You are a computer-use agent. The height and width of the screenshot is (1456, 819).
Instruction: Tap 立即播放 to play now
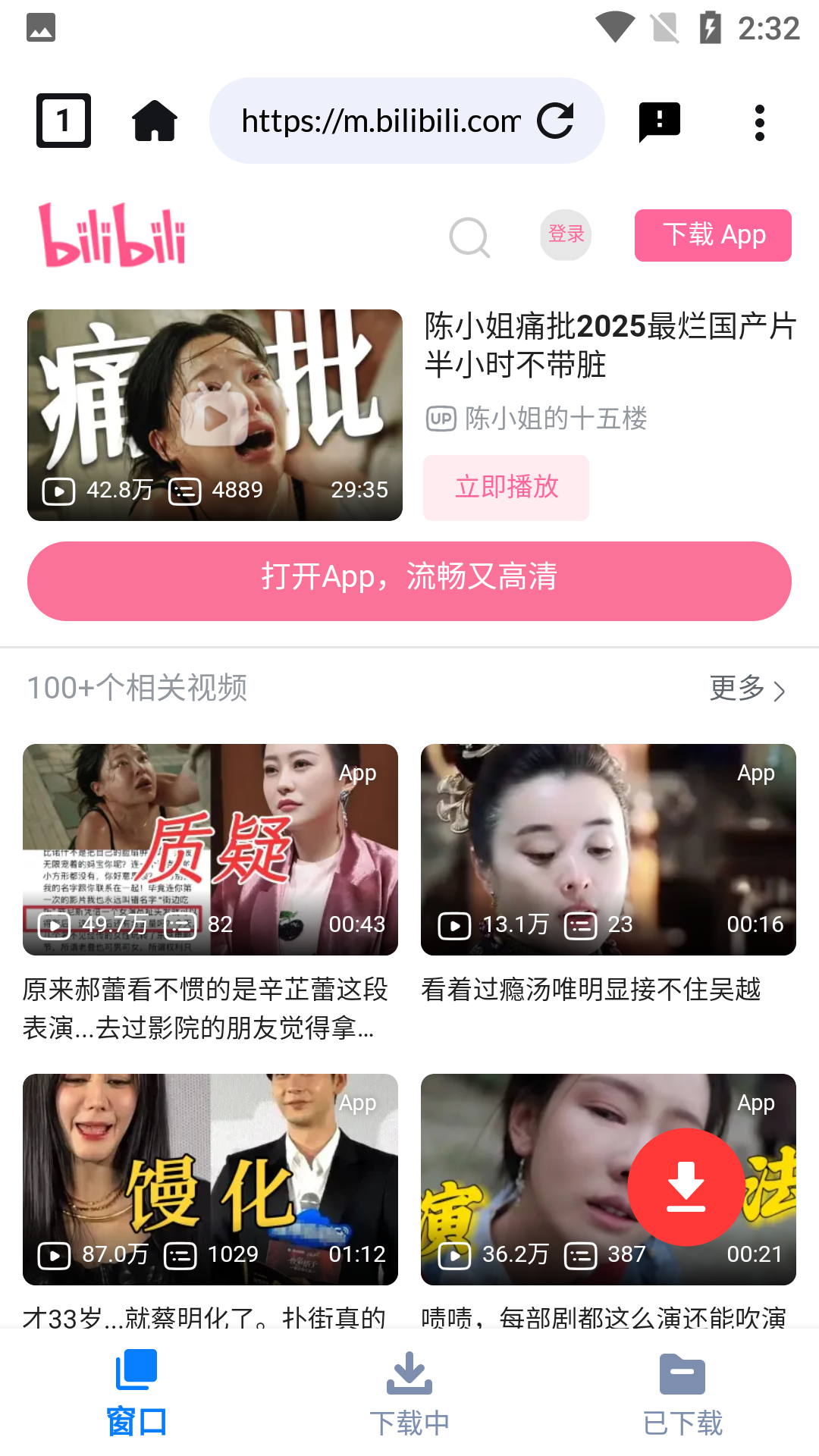click(506, 488)
